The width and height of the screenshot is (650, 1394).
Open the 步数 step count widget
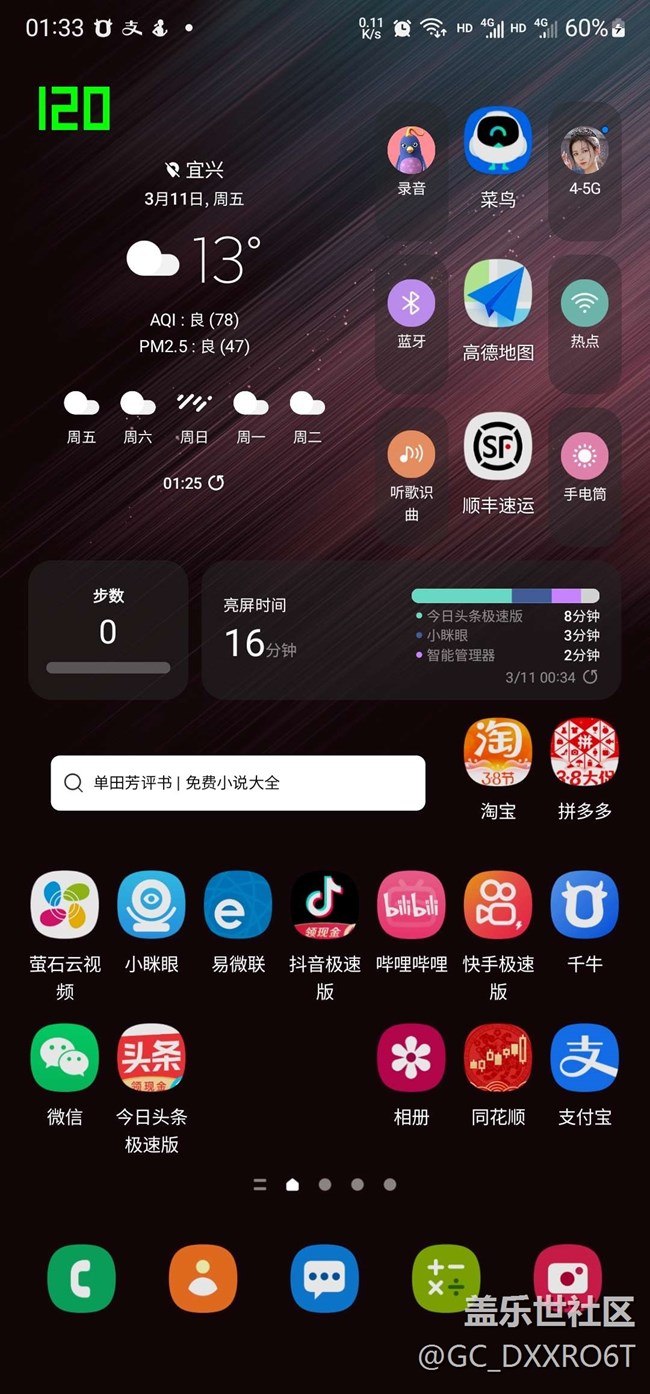108,630
